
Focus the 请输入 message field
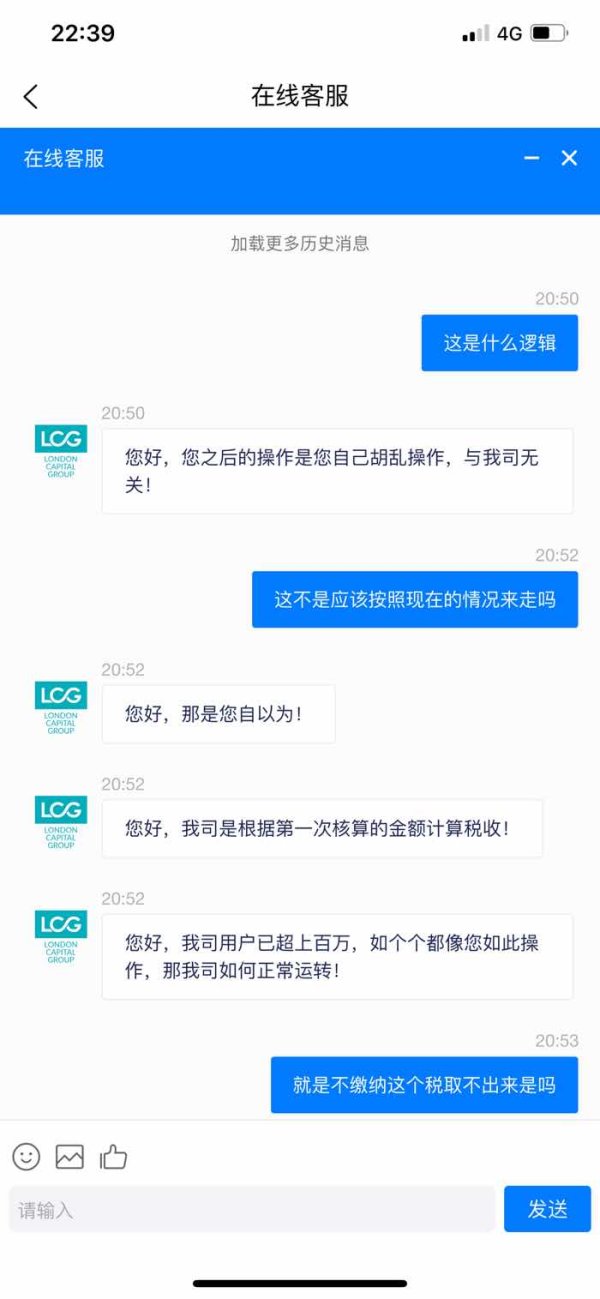pyautogui.click(x=252, y=1209)
